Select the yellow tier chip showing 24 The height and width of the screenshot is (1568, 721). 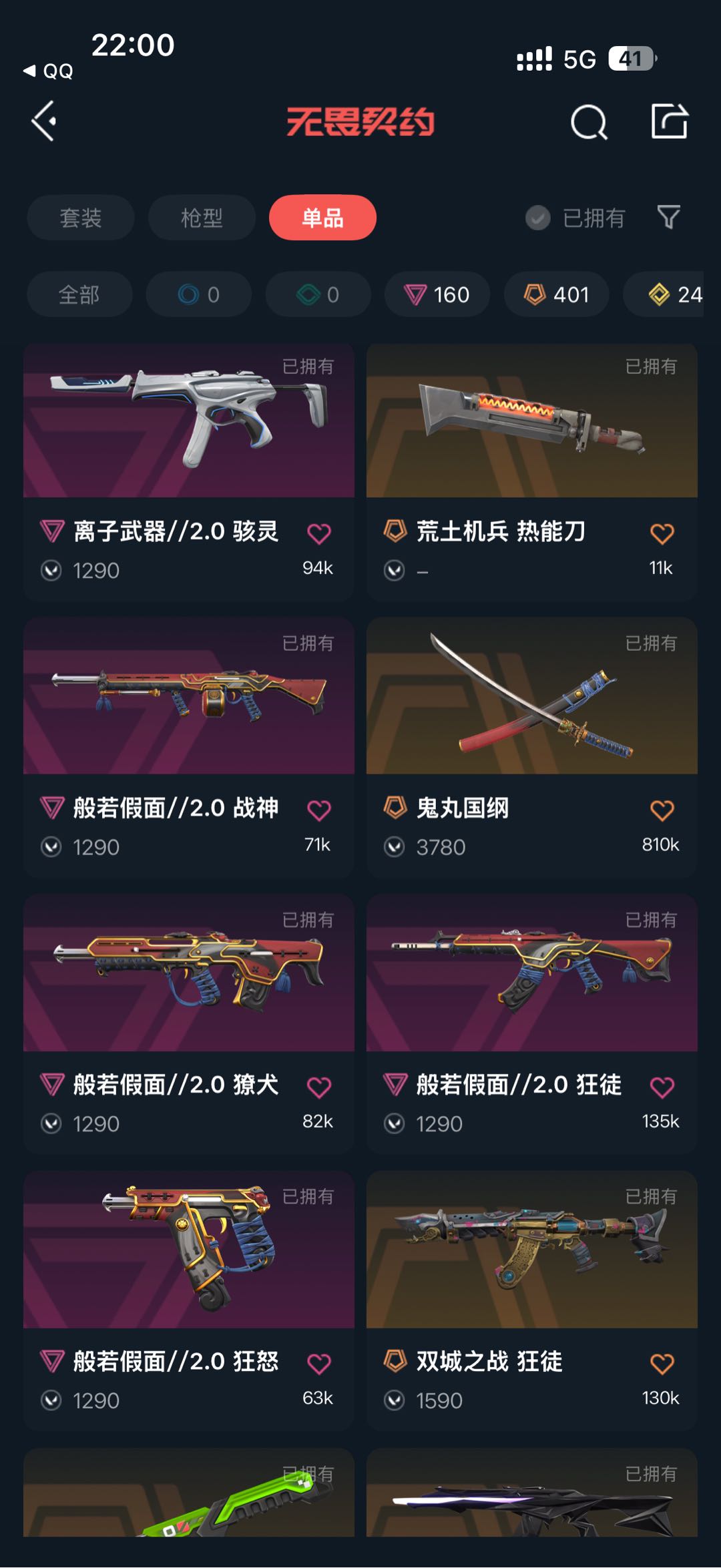[x=663, y=294]
